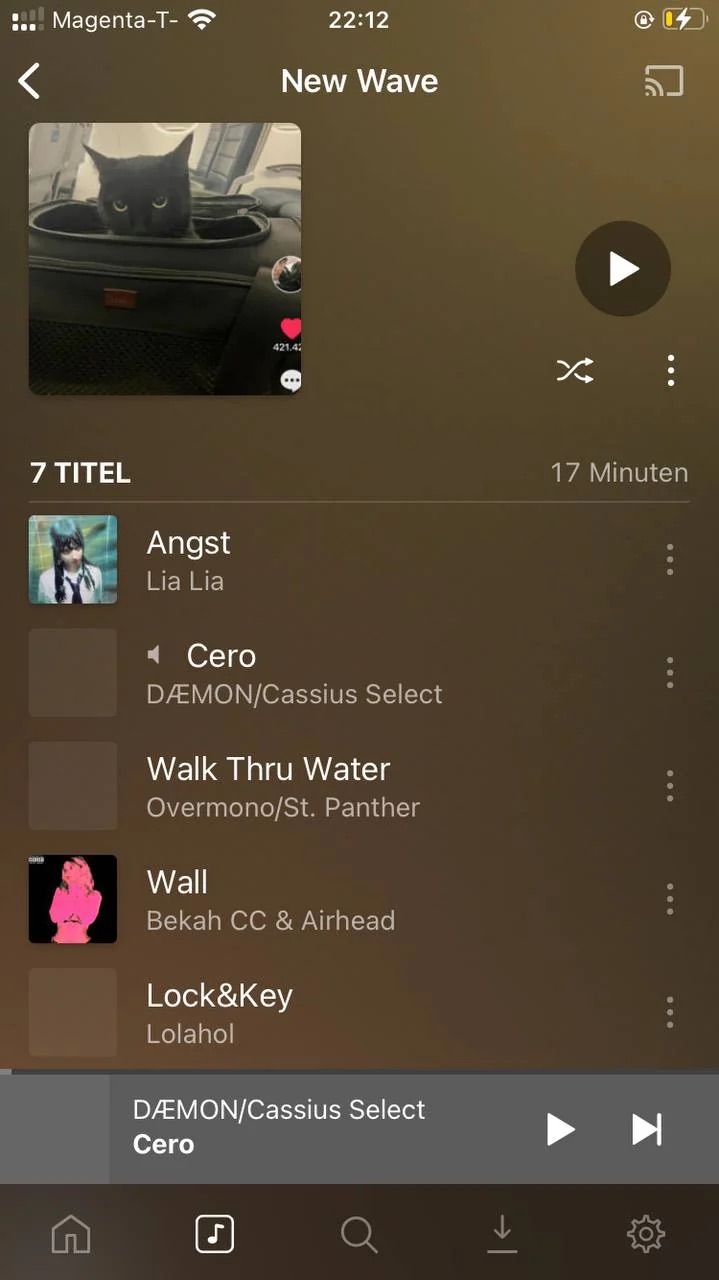The image size is (719, 1280).
Task: Switch to the Home tab
Action: click(x=70, y=1235)
